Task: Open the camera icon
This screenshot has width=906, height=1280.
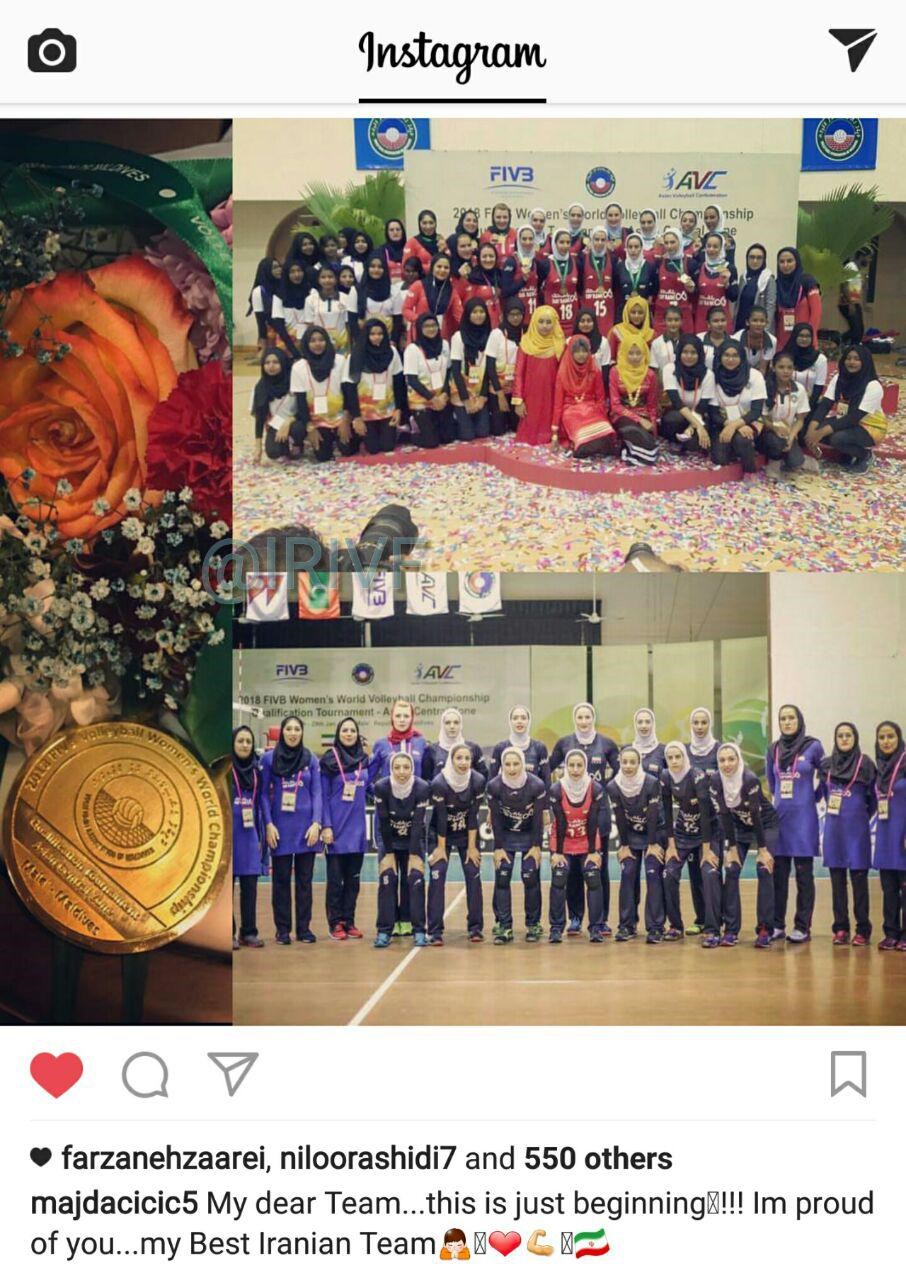Action: (x=52, y=50)
